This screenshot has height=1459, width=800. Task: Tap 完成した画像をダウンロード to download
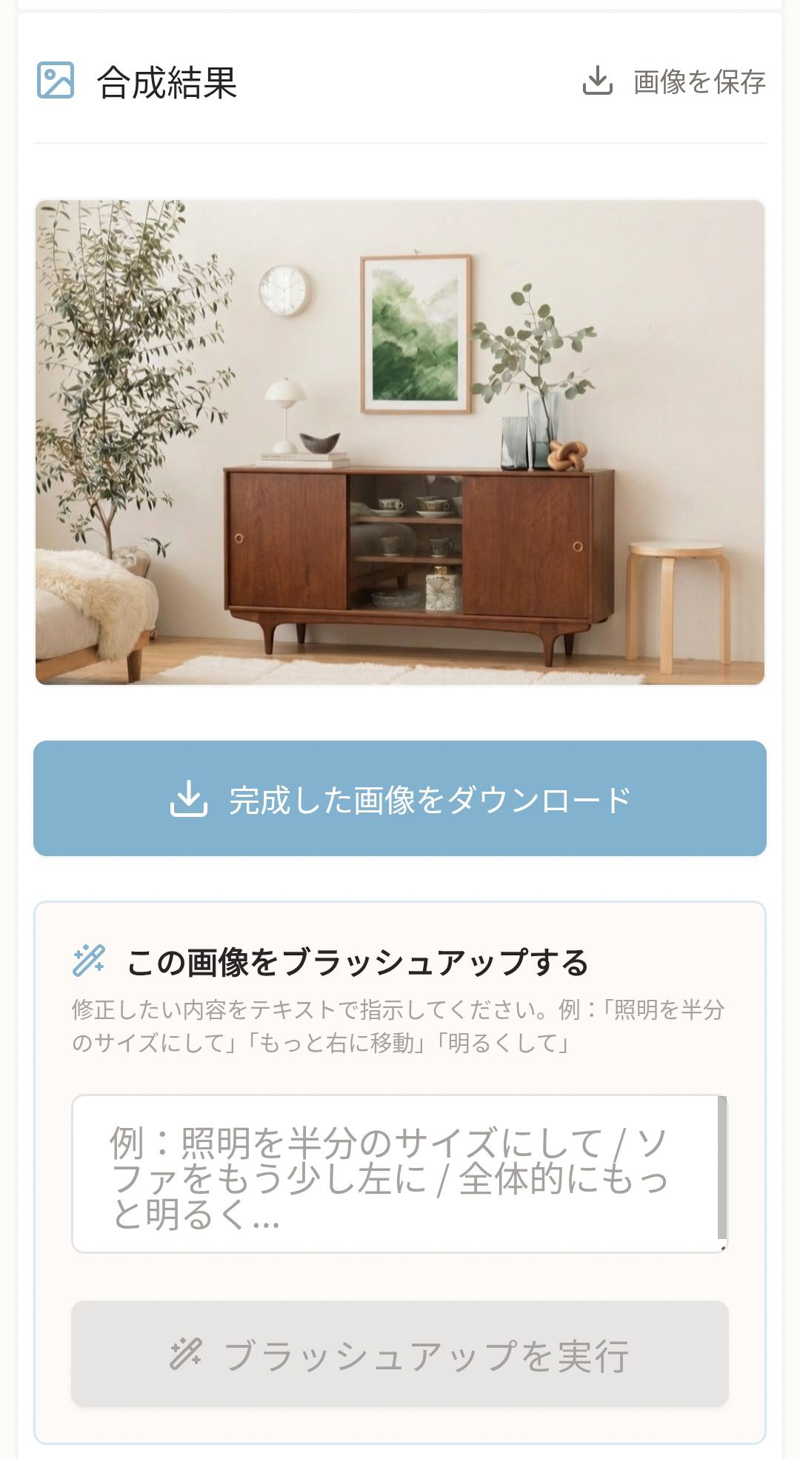[x=400, y=799]
